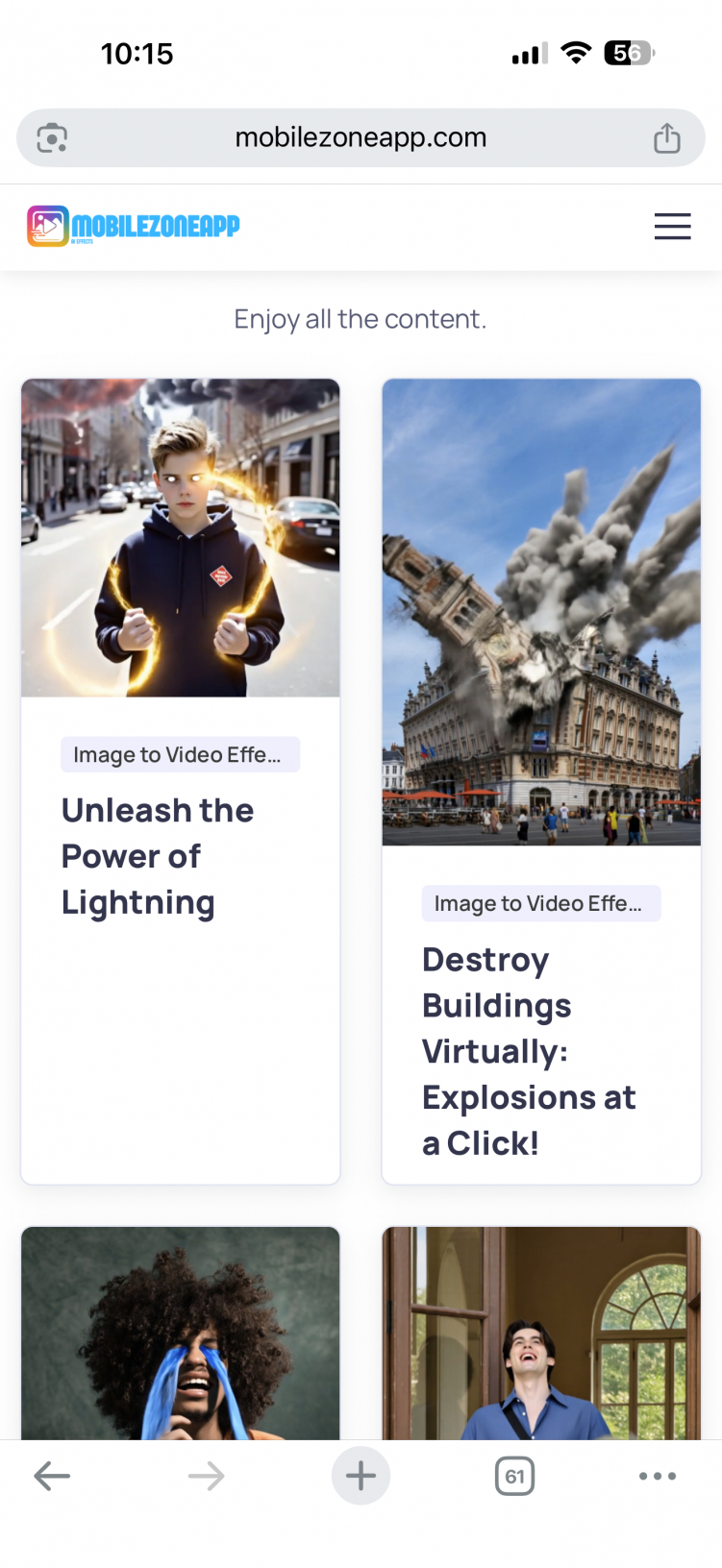Open the browser's three-dot menu

pos(658,1476)
